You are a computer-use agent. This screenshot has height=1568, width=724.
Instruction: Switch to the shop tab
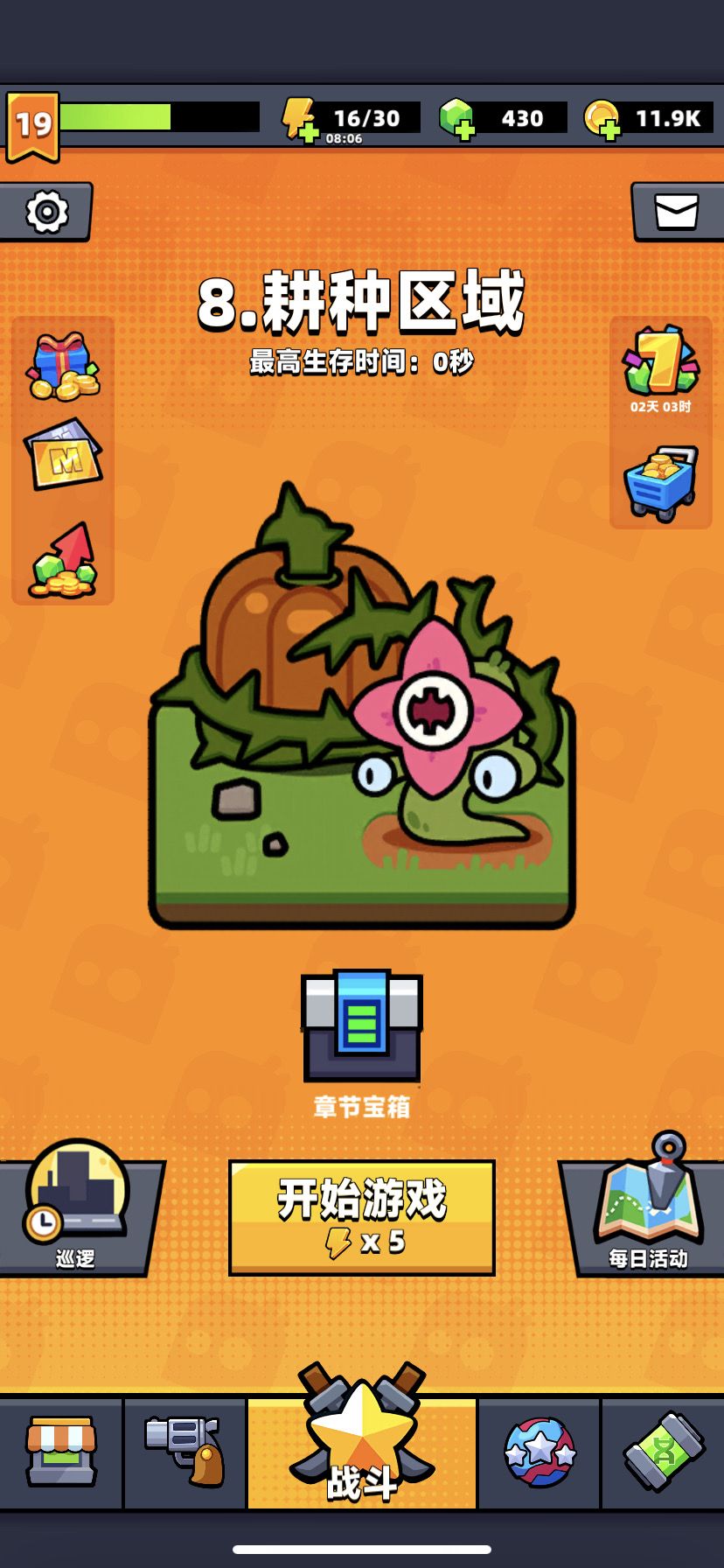coord(61,1452)
